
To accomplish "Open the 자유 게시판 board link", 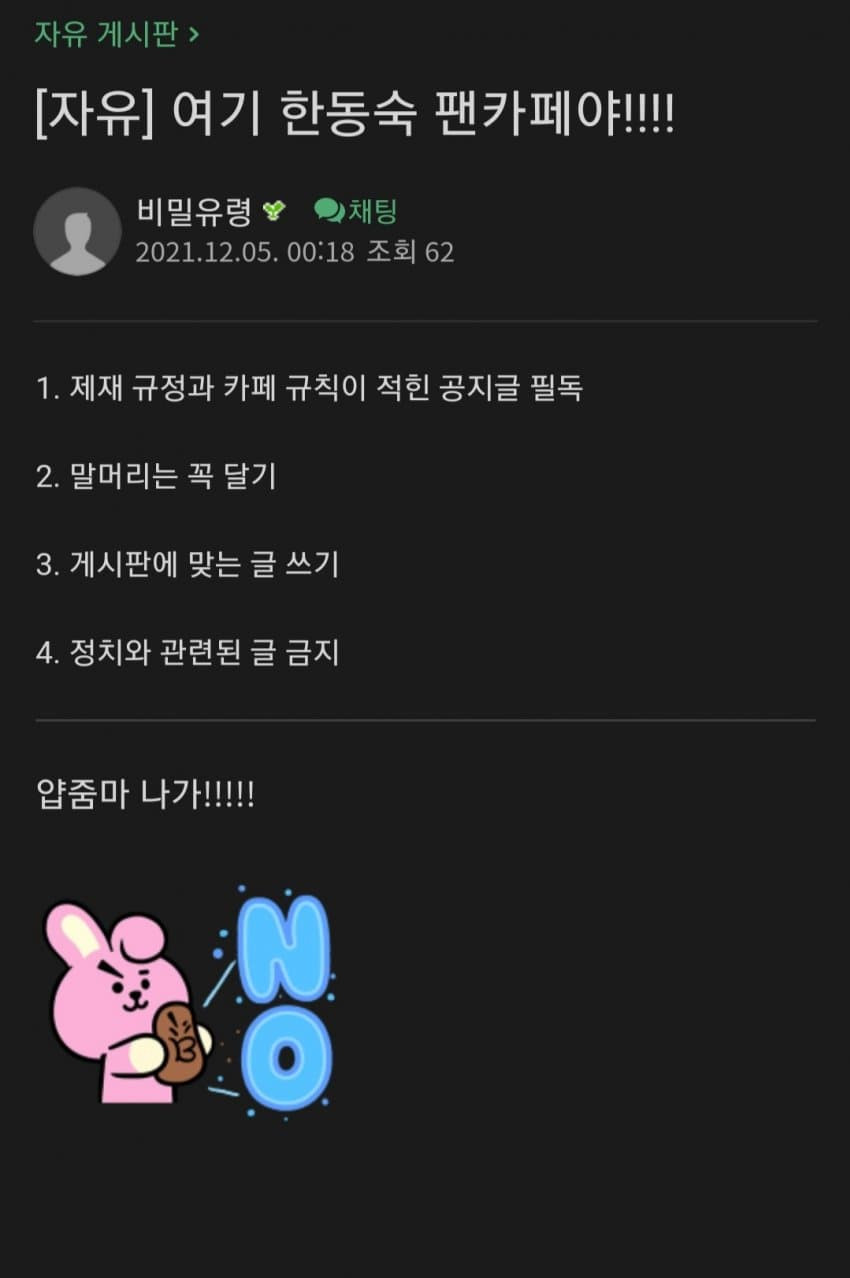I will click(116, 33).
